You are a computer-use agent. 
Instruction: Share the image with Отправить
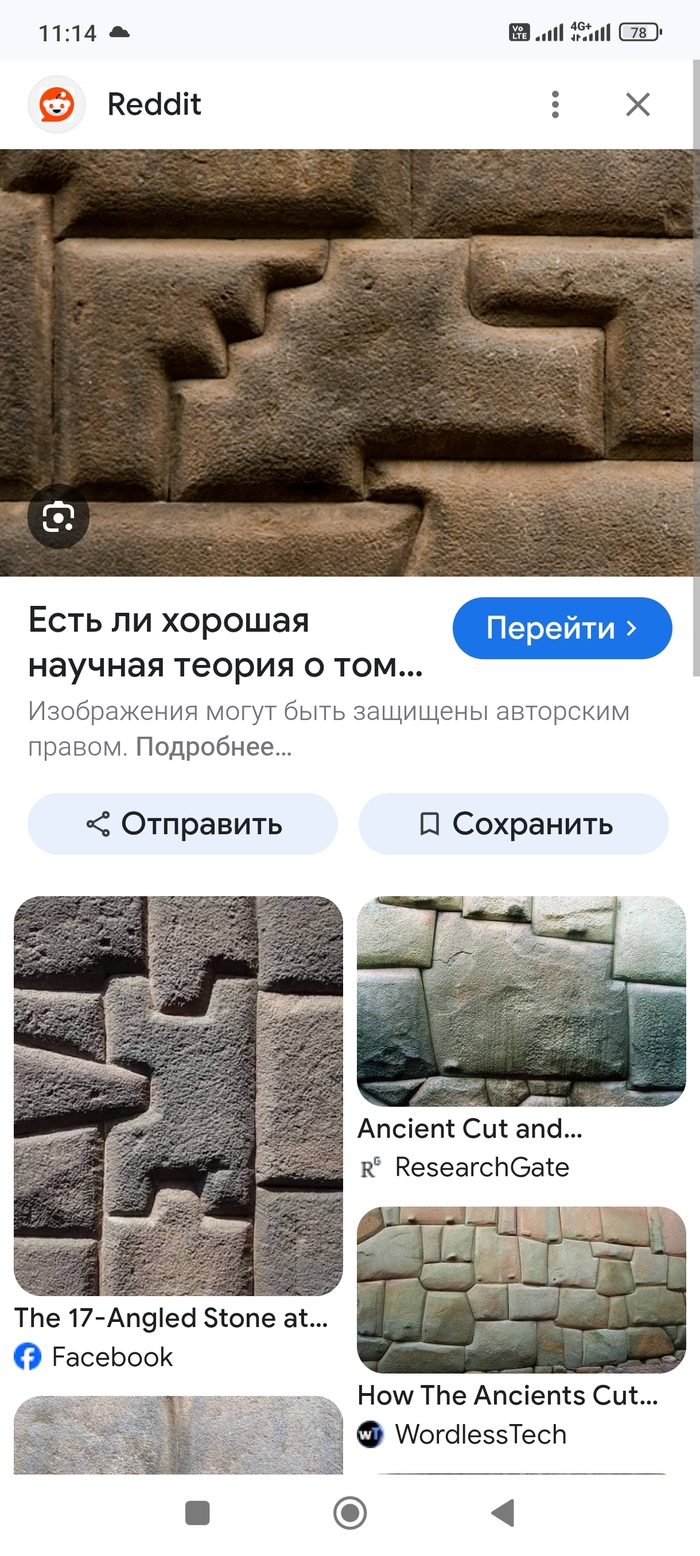coord(183,824)
